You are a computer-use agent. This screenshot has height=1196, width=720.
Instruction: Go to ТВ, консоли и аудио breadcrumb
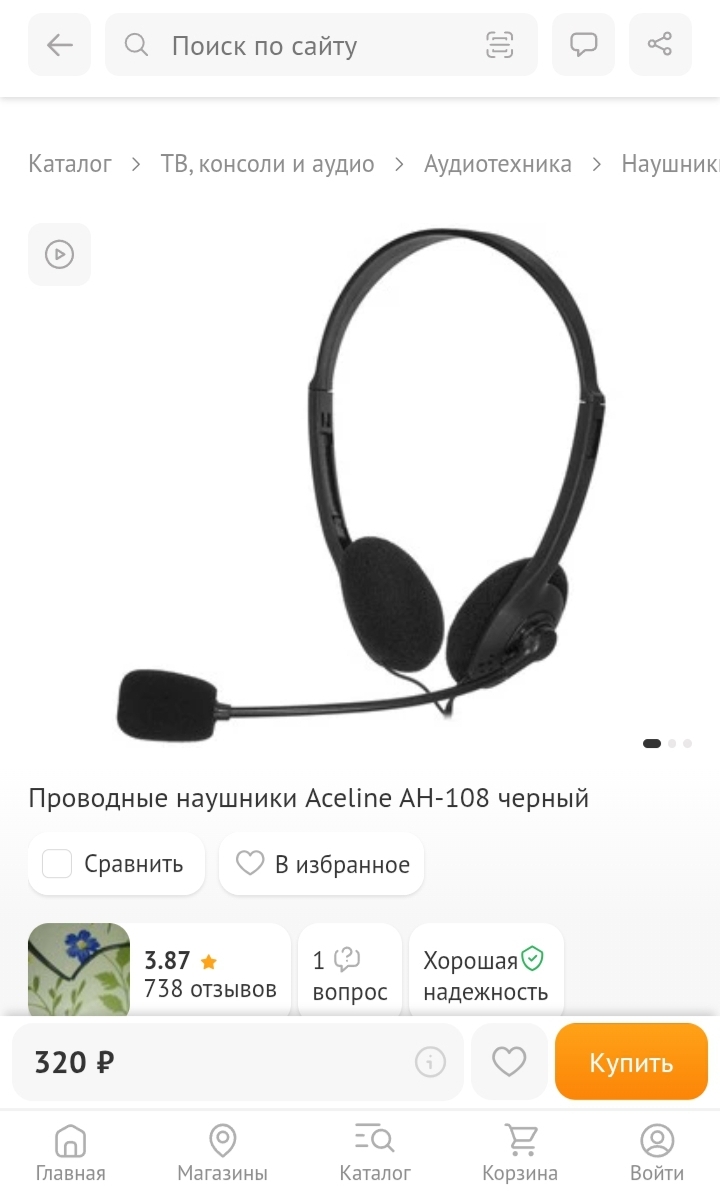coord(267,163)
